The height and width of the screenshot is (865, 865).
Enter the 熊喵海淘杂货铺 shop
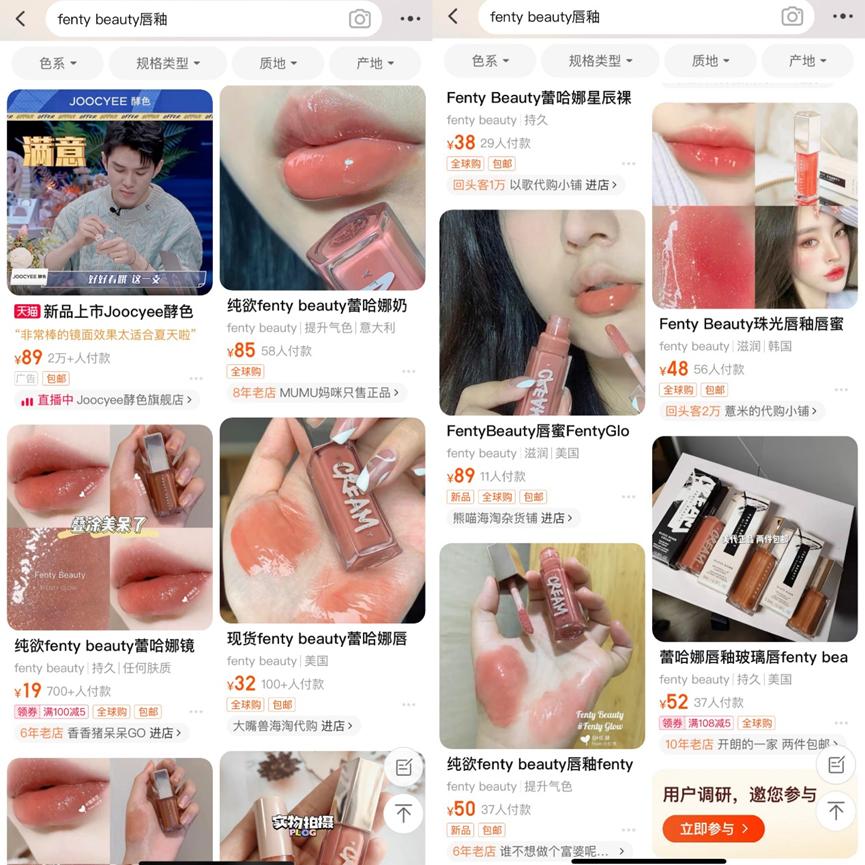[x=514, y=518]
